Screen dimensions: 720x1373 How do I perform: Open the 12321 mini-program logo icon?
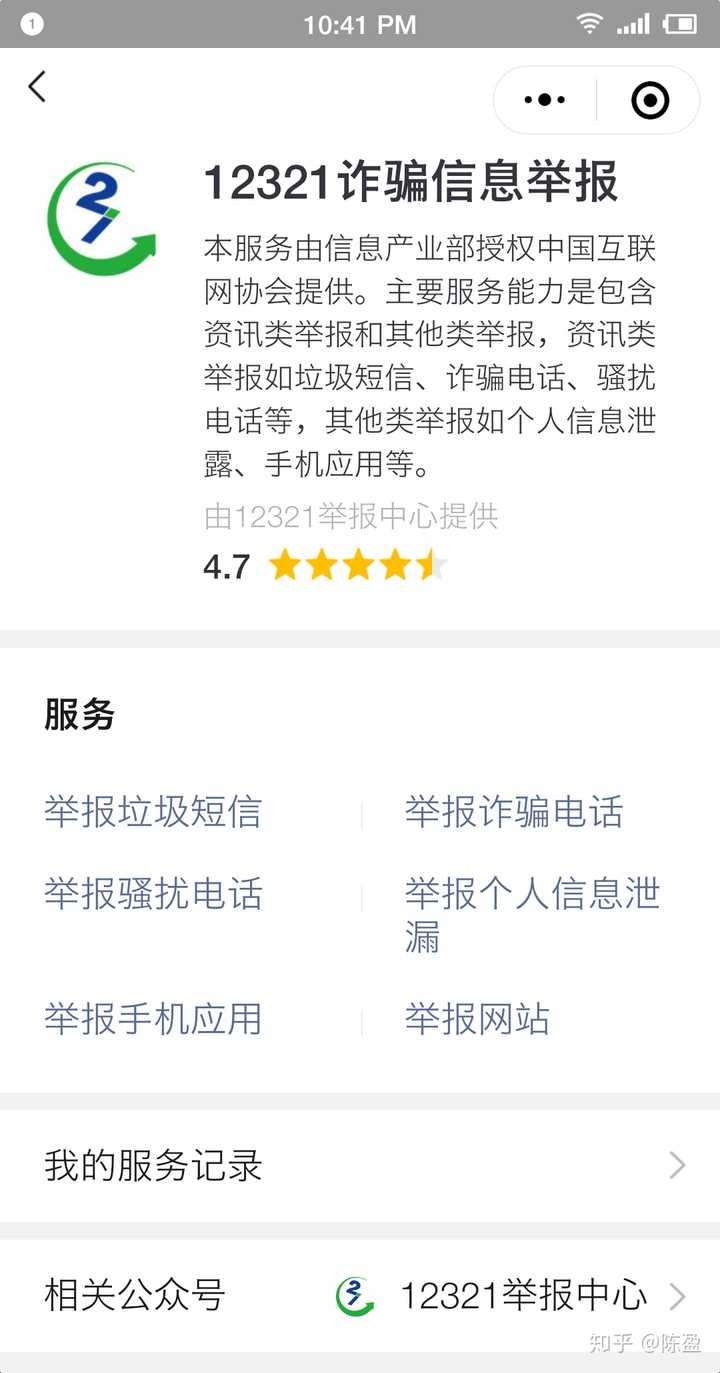103,218
